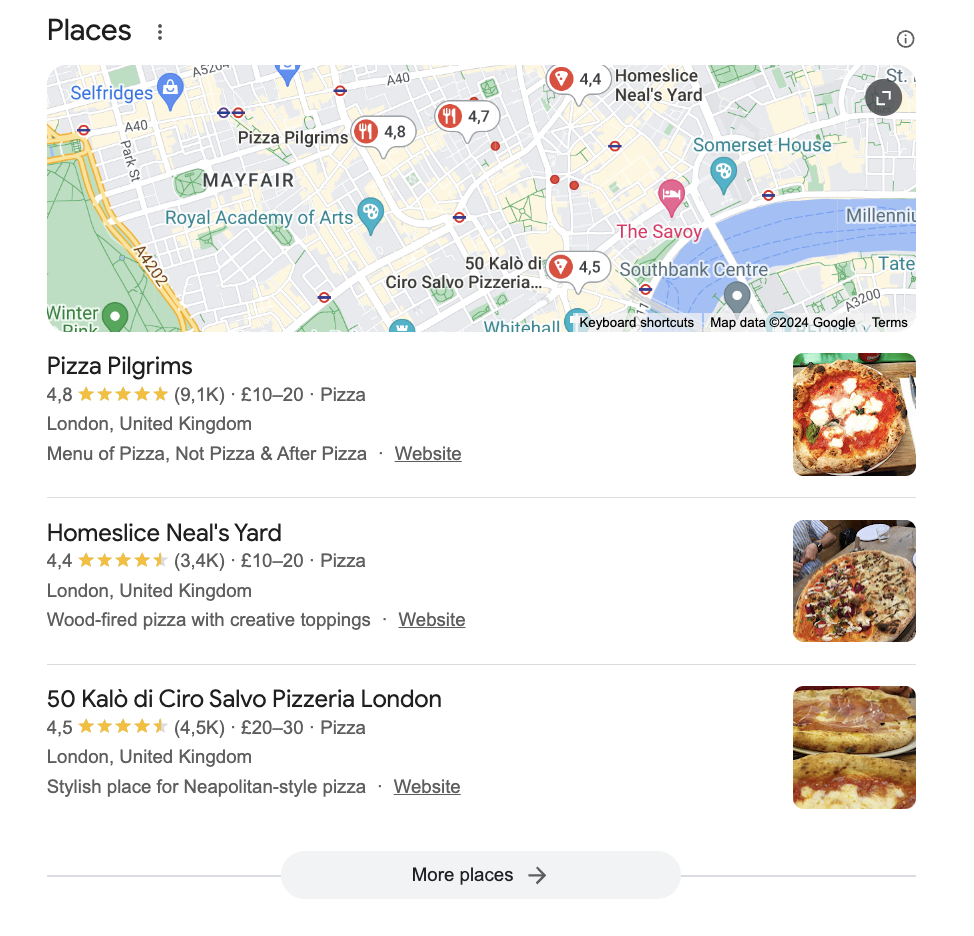Tap the info icon at top right
The height and width of the screenshot is (936, 974).
[905, 39]
